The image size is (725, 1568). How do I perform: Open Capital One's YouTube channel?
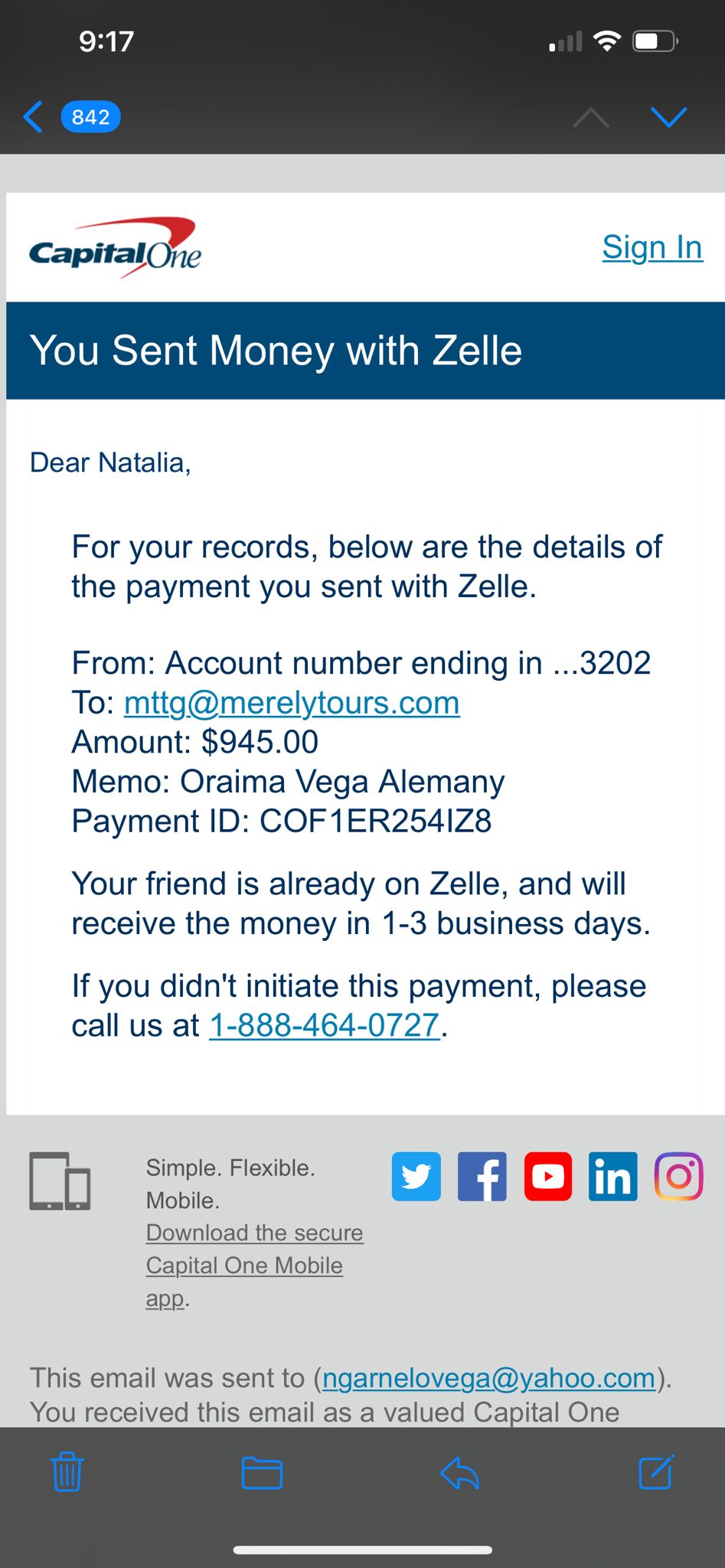[x=548, y=1176]
